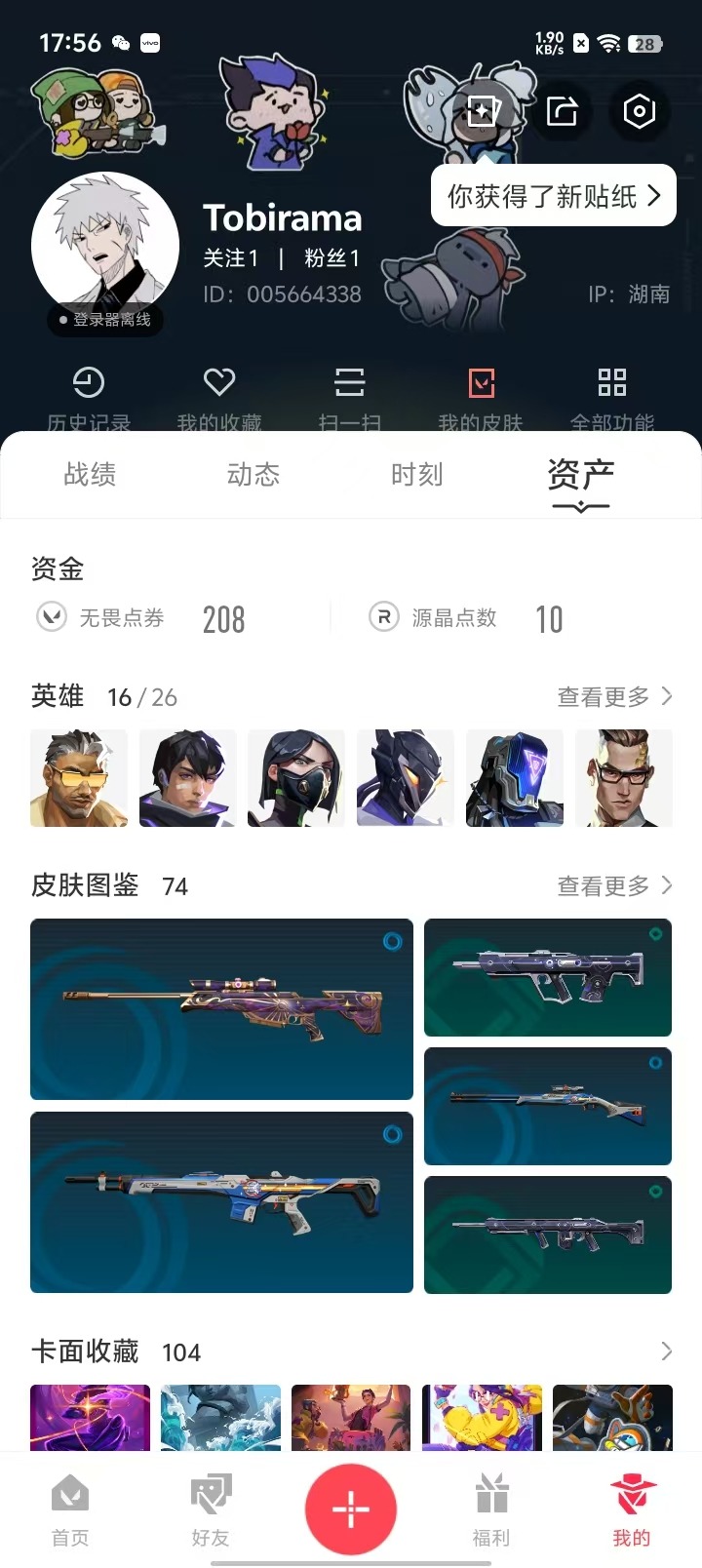Screen dimensions: 702x1568
Task: View more heroes via 查看更多 in 英雄
Action: tap(614, 696)
